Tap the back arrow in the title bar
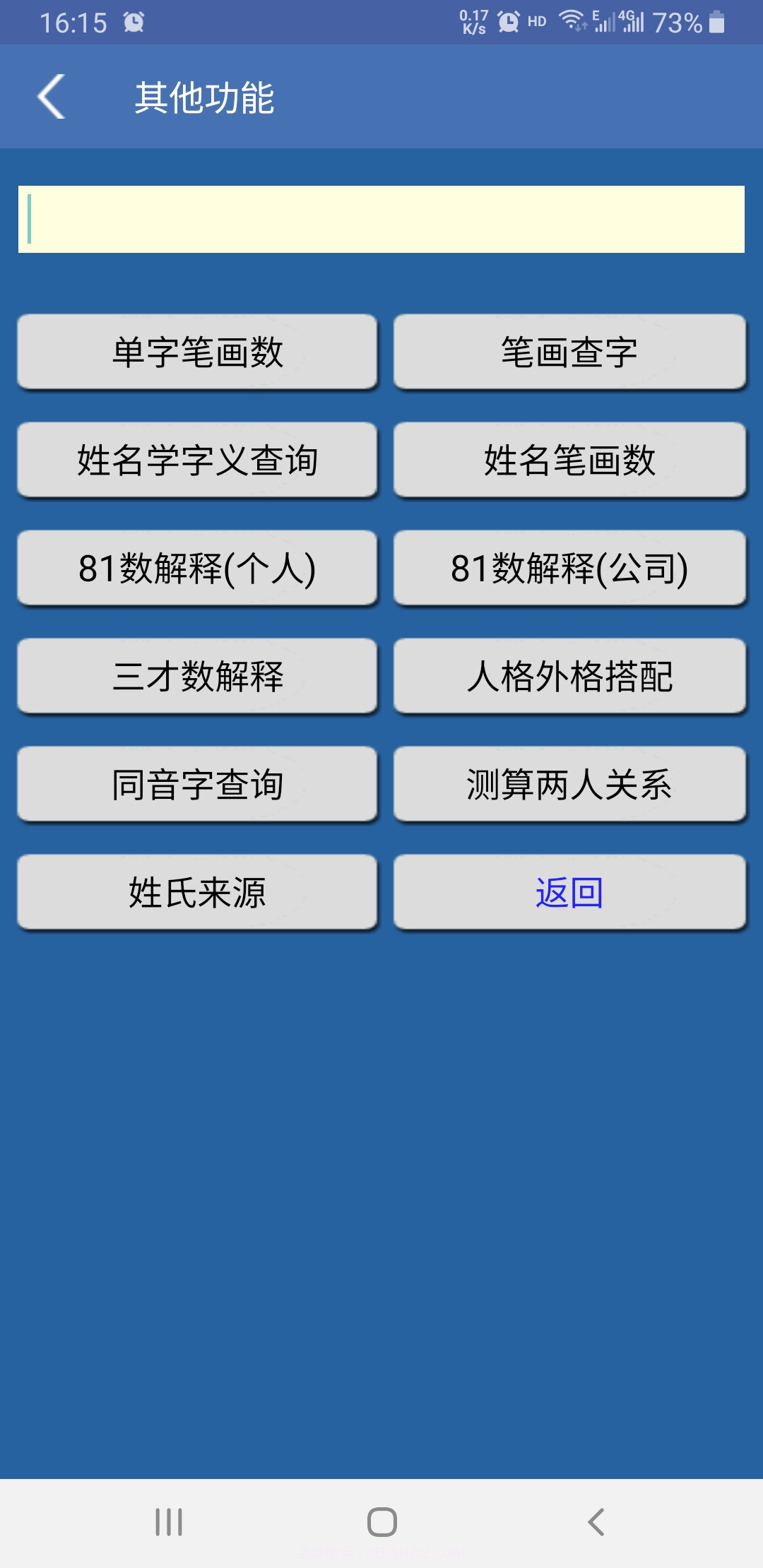Screen dimensions: 763x1568 pos(52,97)
